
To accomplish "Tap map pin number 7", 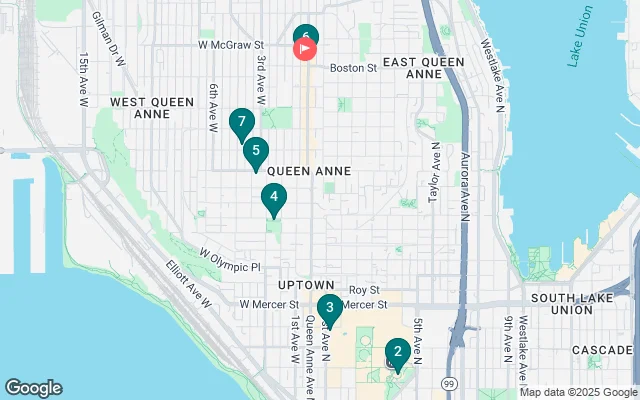I will coord(240,124).
